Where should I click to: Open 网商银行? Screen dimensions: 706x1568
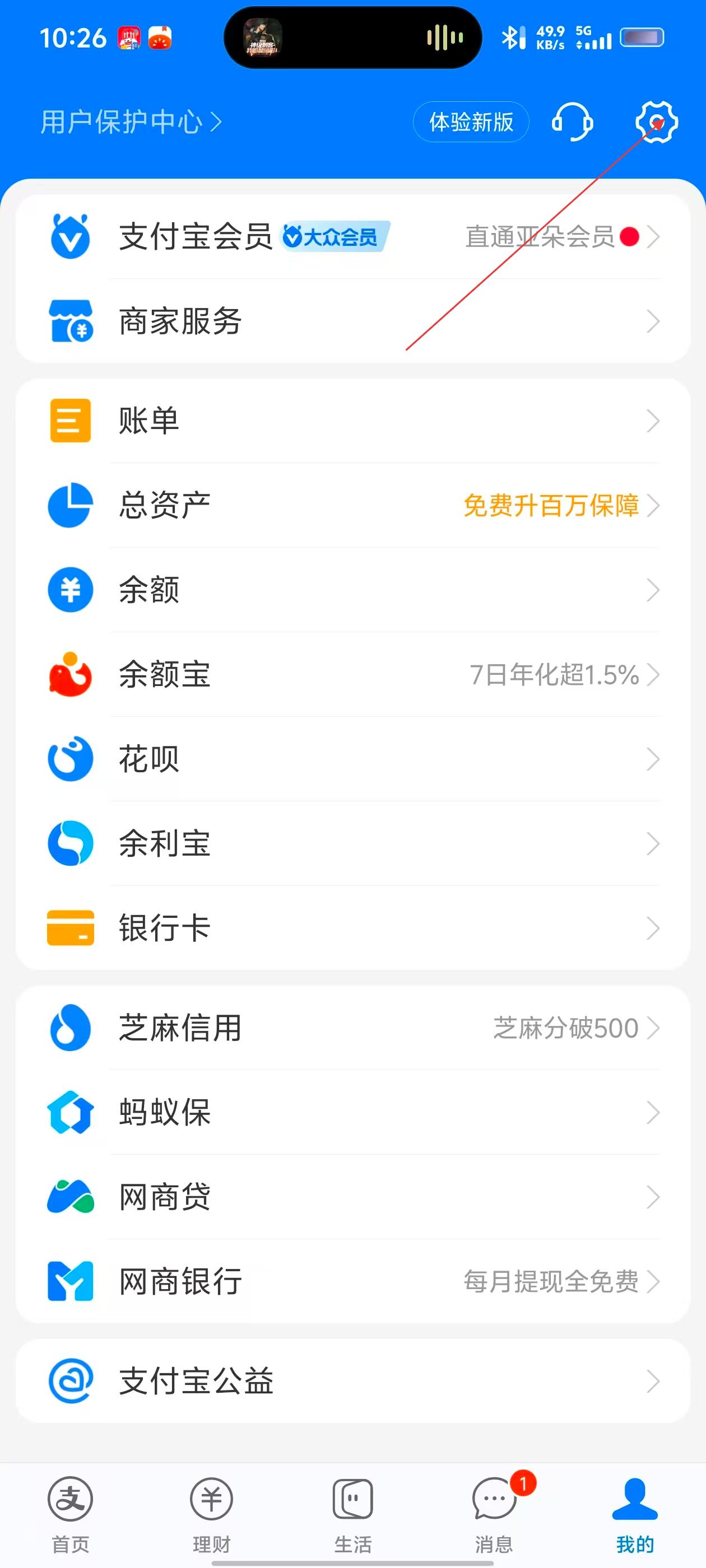click(352, 1281)
